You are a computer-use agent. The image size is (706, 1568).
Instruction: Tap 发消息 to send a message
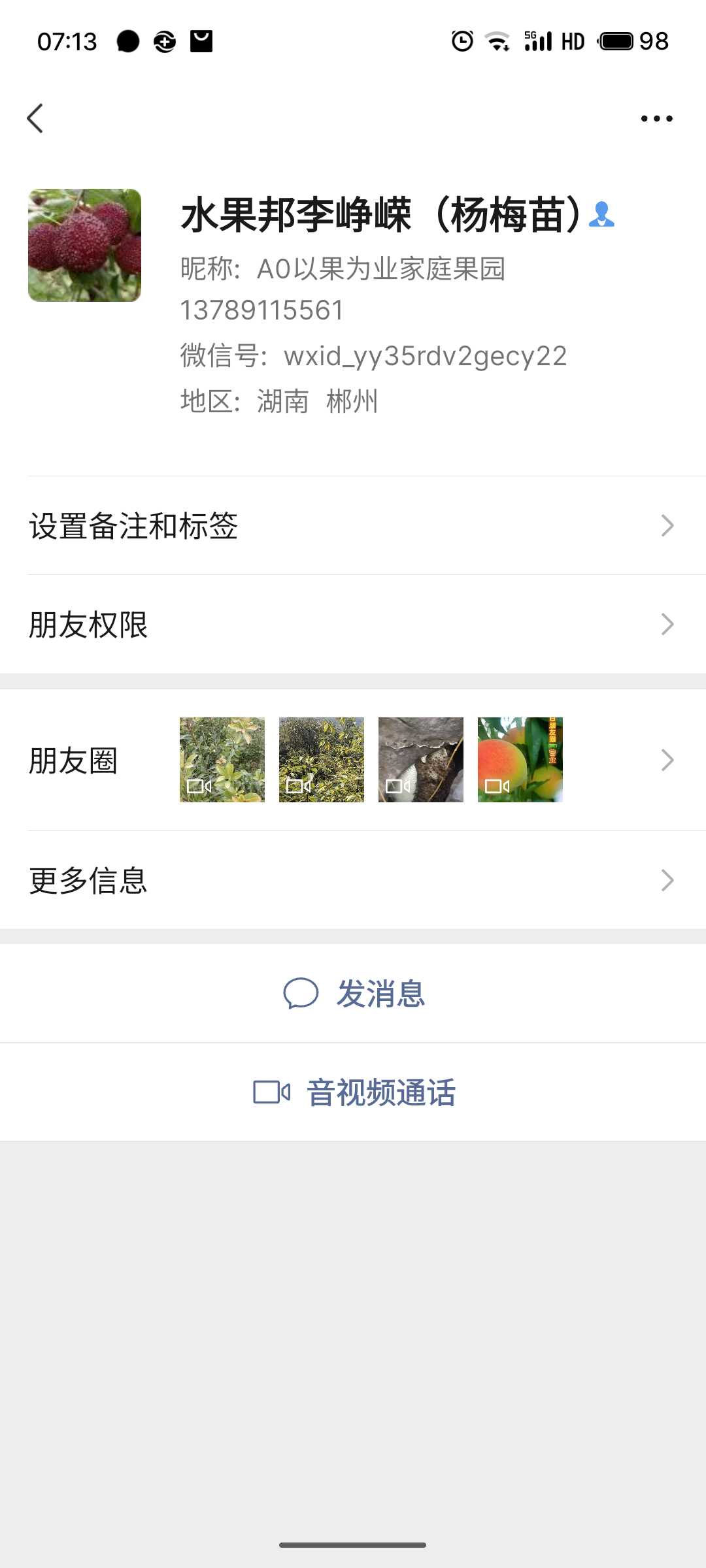click(354, 994)
